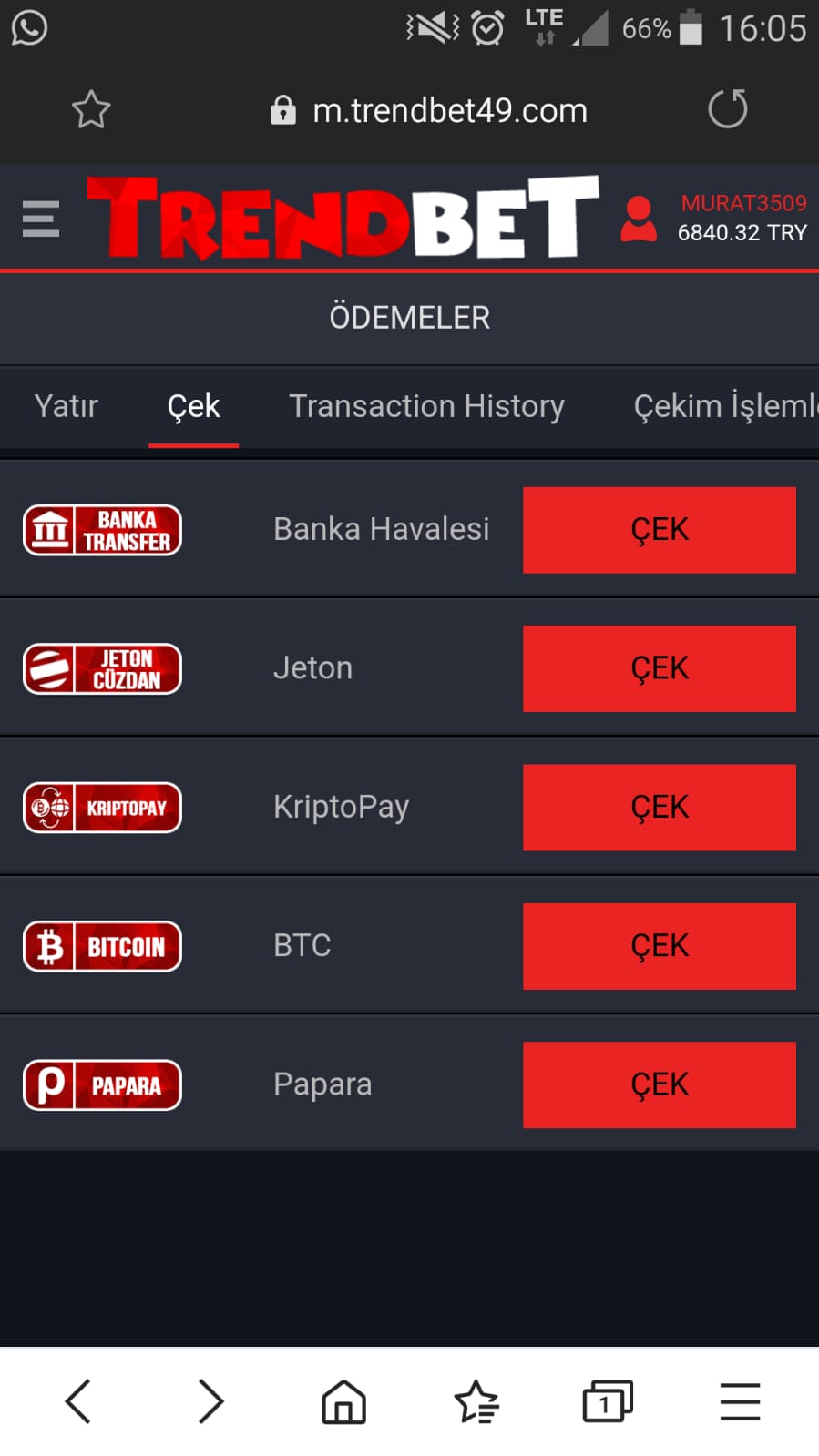Reload the page

(727, 109)
